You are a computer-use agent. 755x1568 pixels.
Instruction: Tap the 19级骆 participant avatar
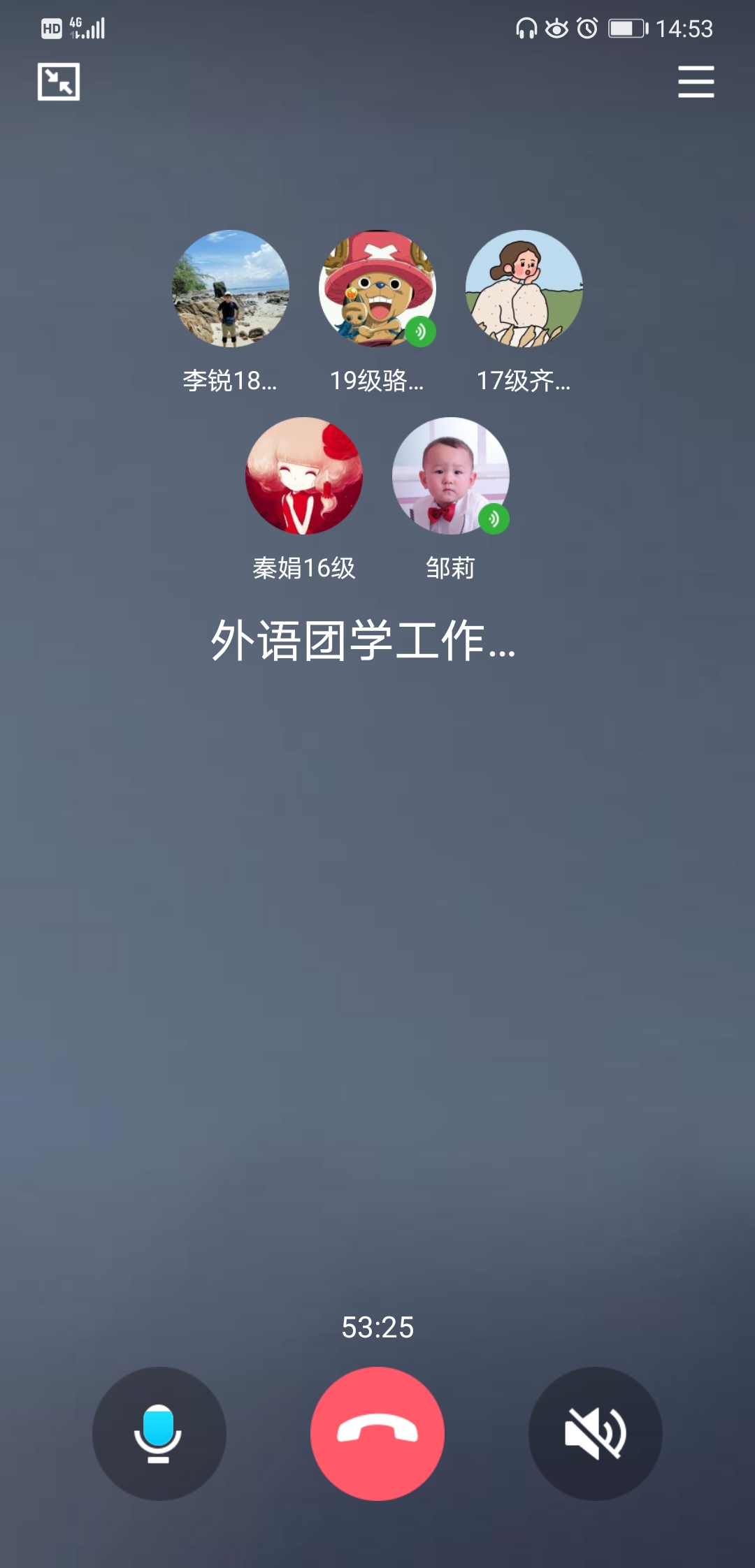377,289
